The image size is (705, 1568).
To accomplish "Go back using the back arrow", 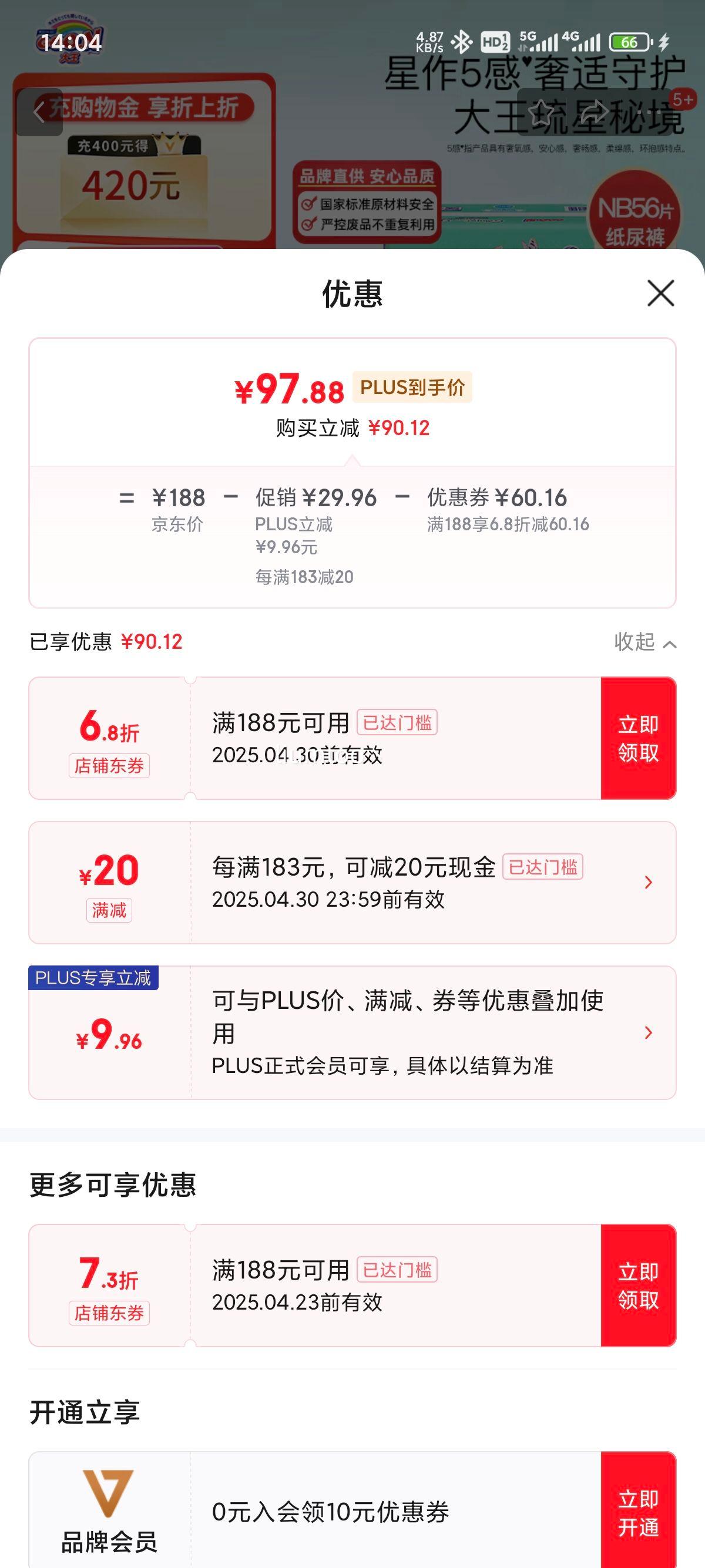I will pyautogui.click(x=39, y=112).
